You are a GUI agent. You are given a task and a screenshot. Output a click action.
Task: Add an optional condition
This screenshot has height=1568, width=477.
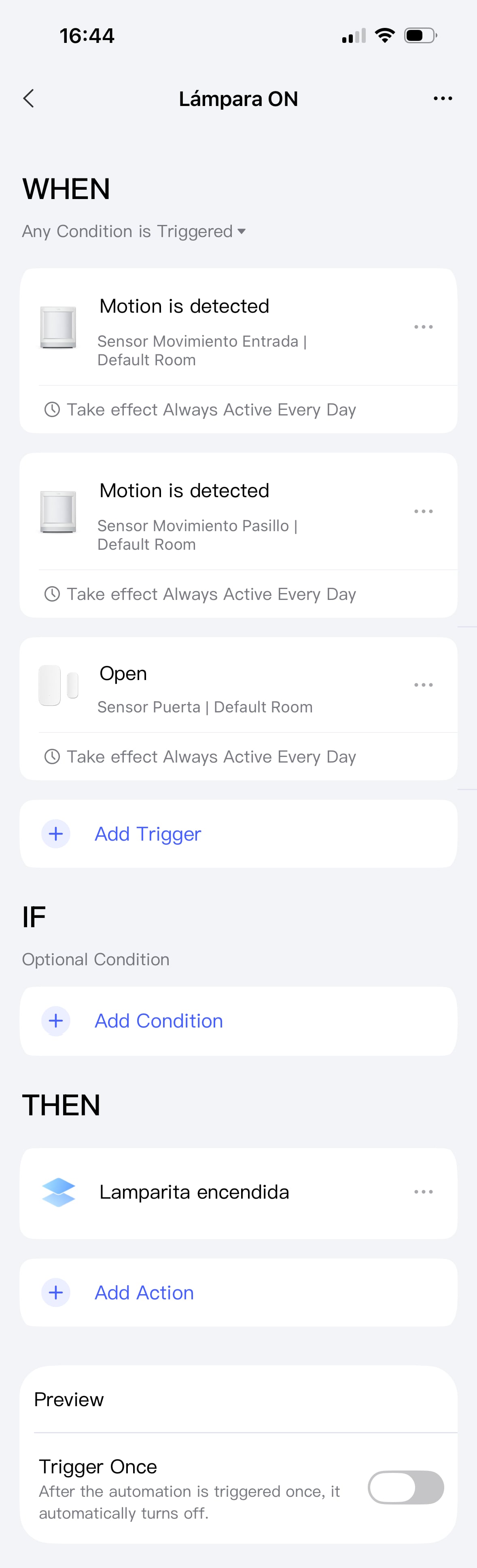tap(158, 1021)
